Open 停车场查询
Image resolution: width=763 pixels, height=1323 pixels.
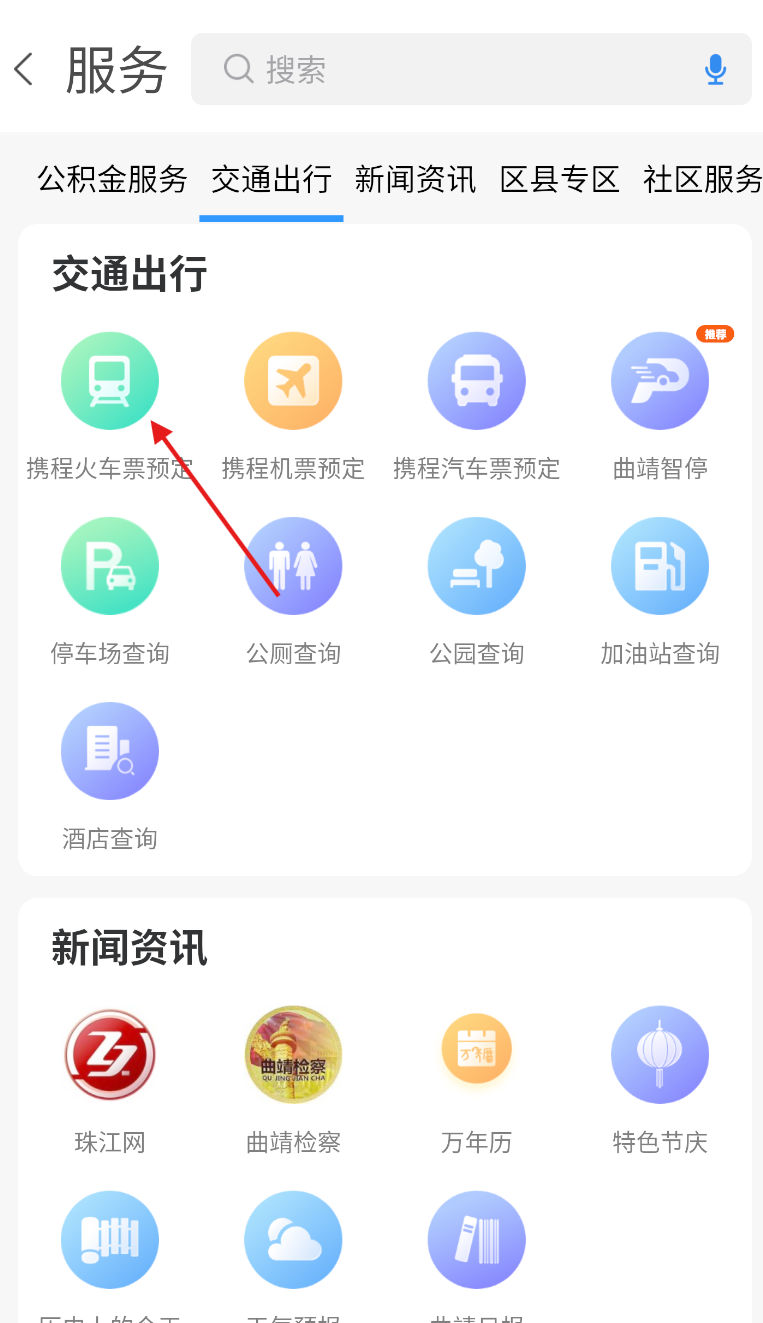(110, 566)
